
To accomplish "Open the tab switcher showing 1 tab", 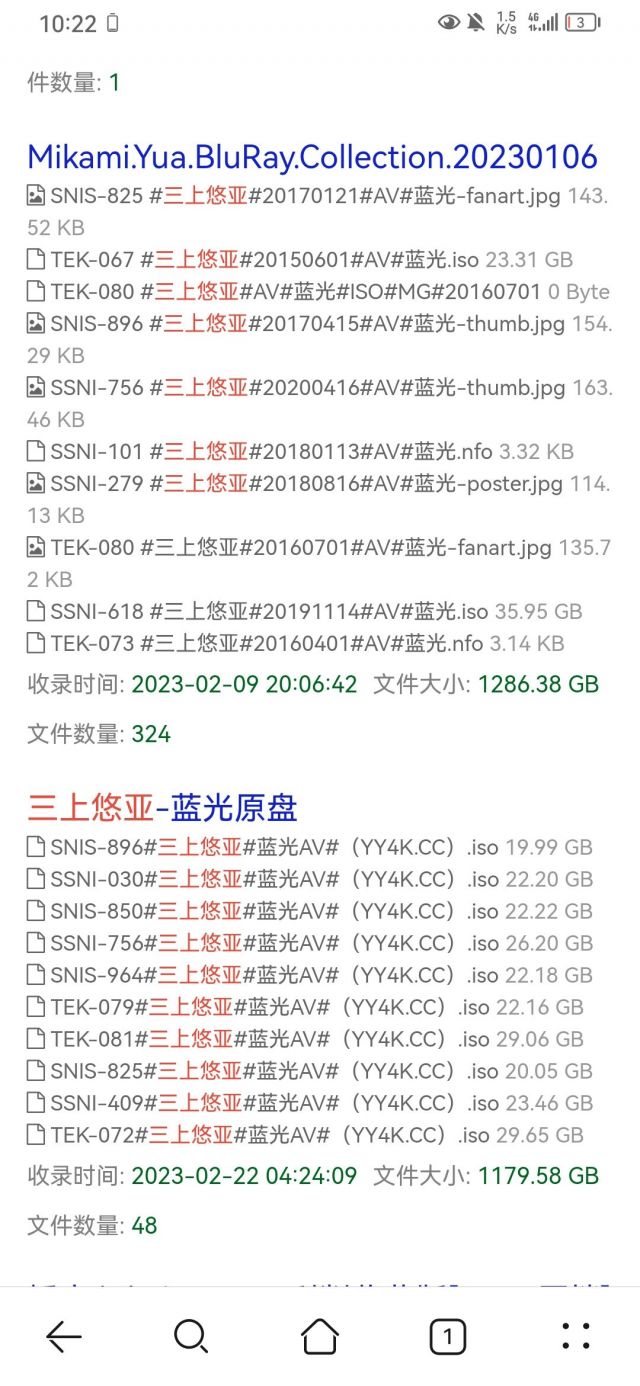I will [x=448, y=1336].
